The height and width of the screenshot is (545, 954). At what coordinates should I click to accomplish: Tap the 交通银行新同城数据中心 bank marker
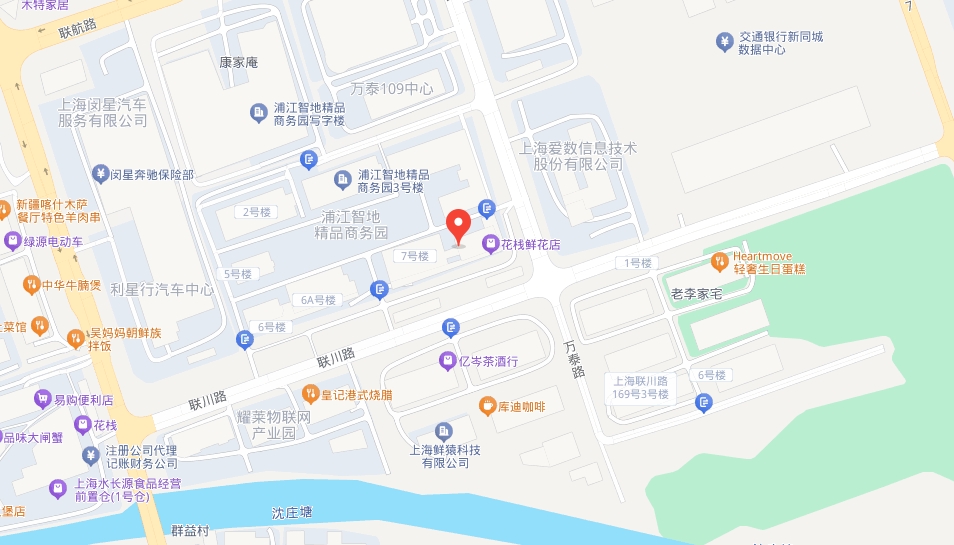724,42
